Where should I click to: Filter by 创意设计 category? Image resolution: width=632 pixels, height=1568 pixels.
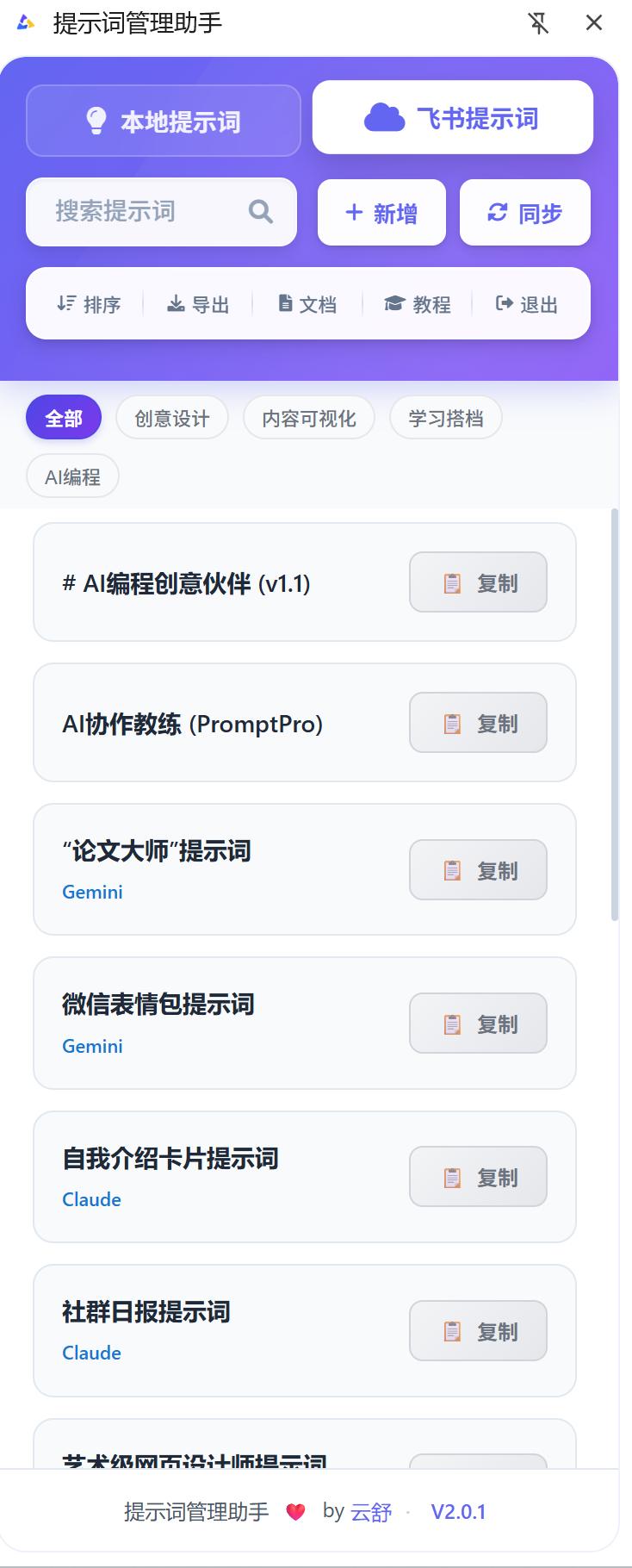tap(172, 419)
